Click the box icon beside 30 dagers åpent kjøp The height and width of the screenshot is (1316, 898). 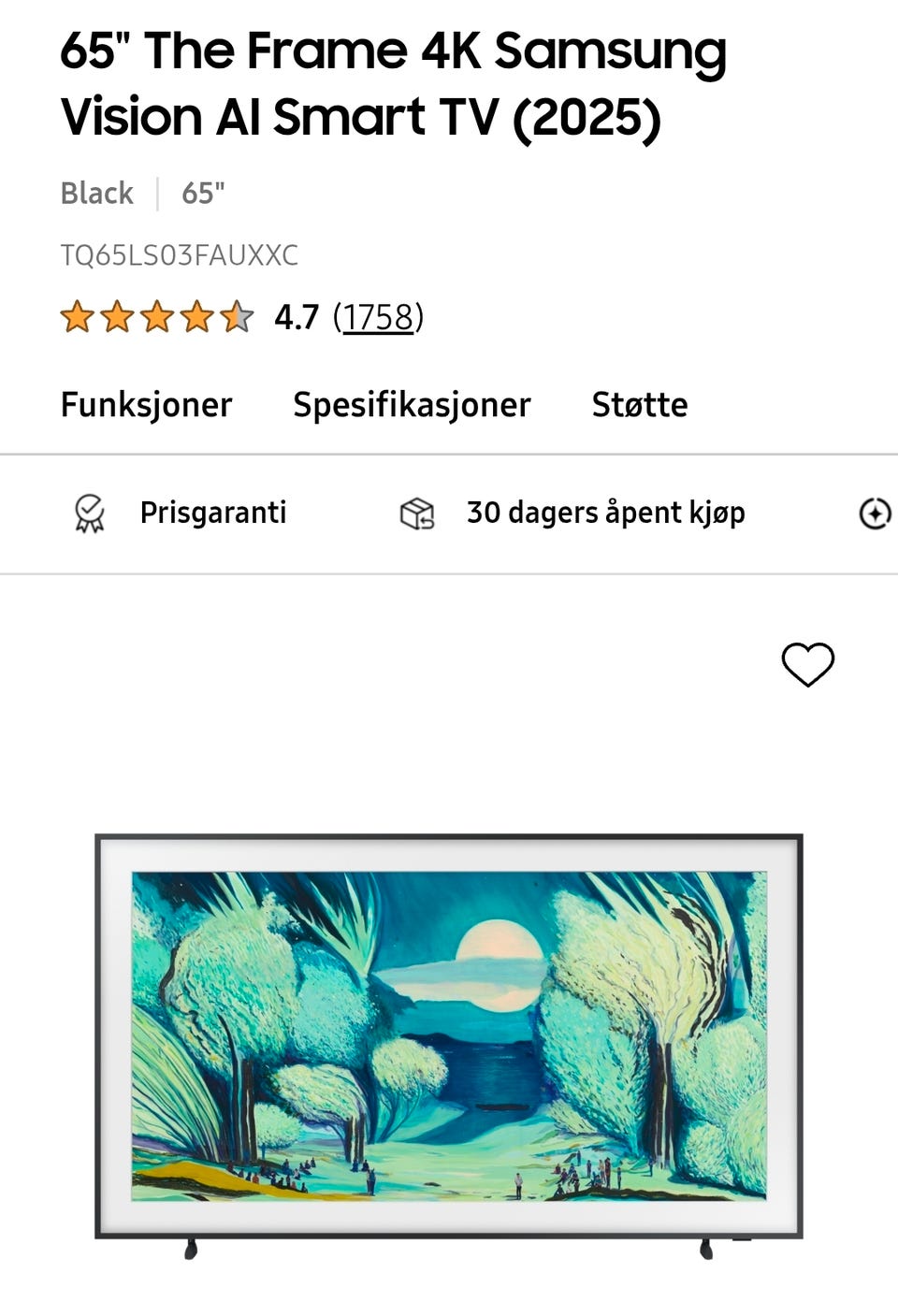[x=416, y=513]
